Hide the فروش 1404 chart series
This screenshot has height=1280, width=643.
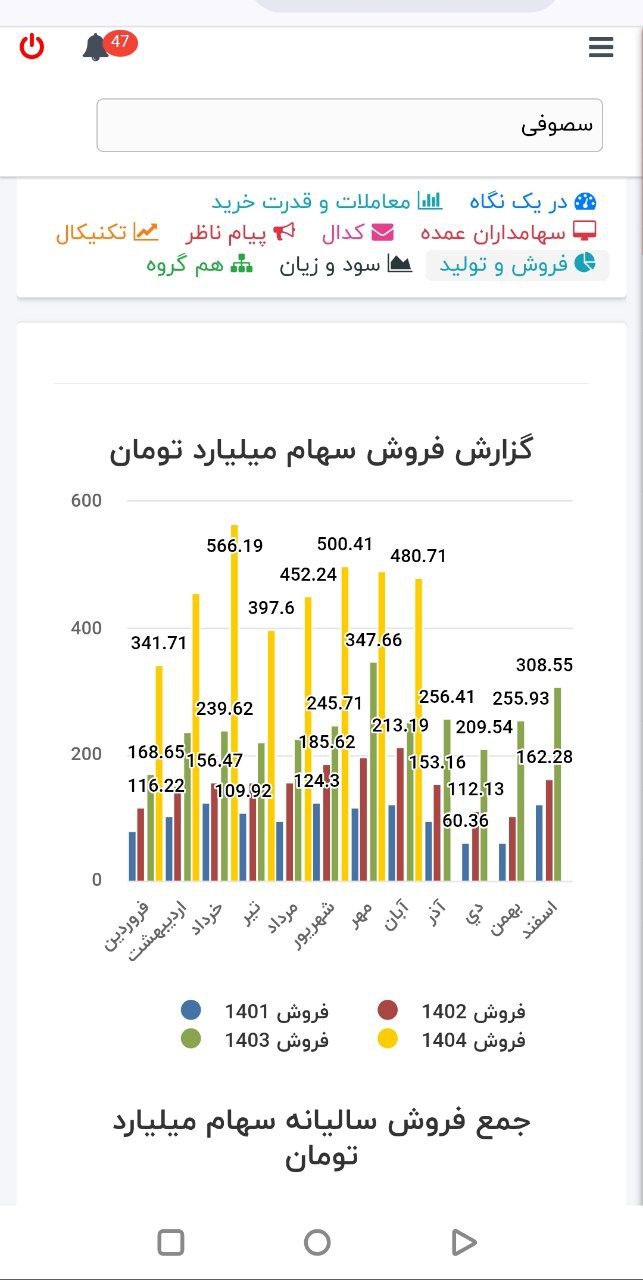coord(453,1040)
